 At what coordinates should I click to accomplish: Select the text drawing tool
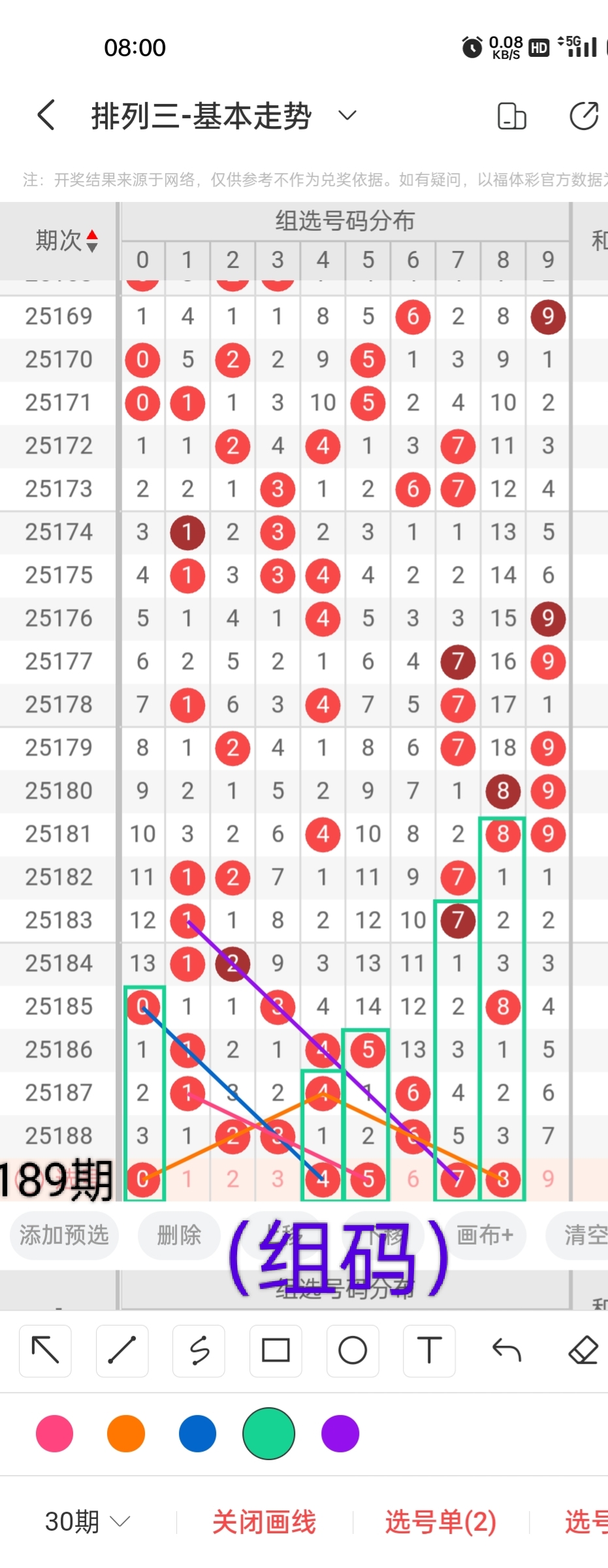tap(429, 1350)
